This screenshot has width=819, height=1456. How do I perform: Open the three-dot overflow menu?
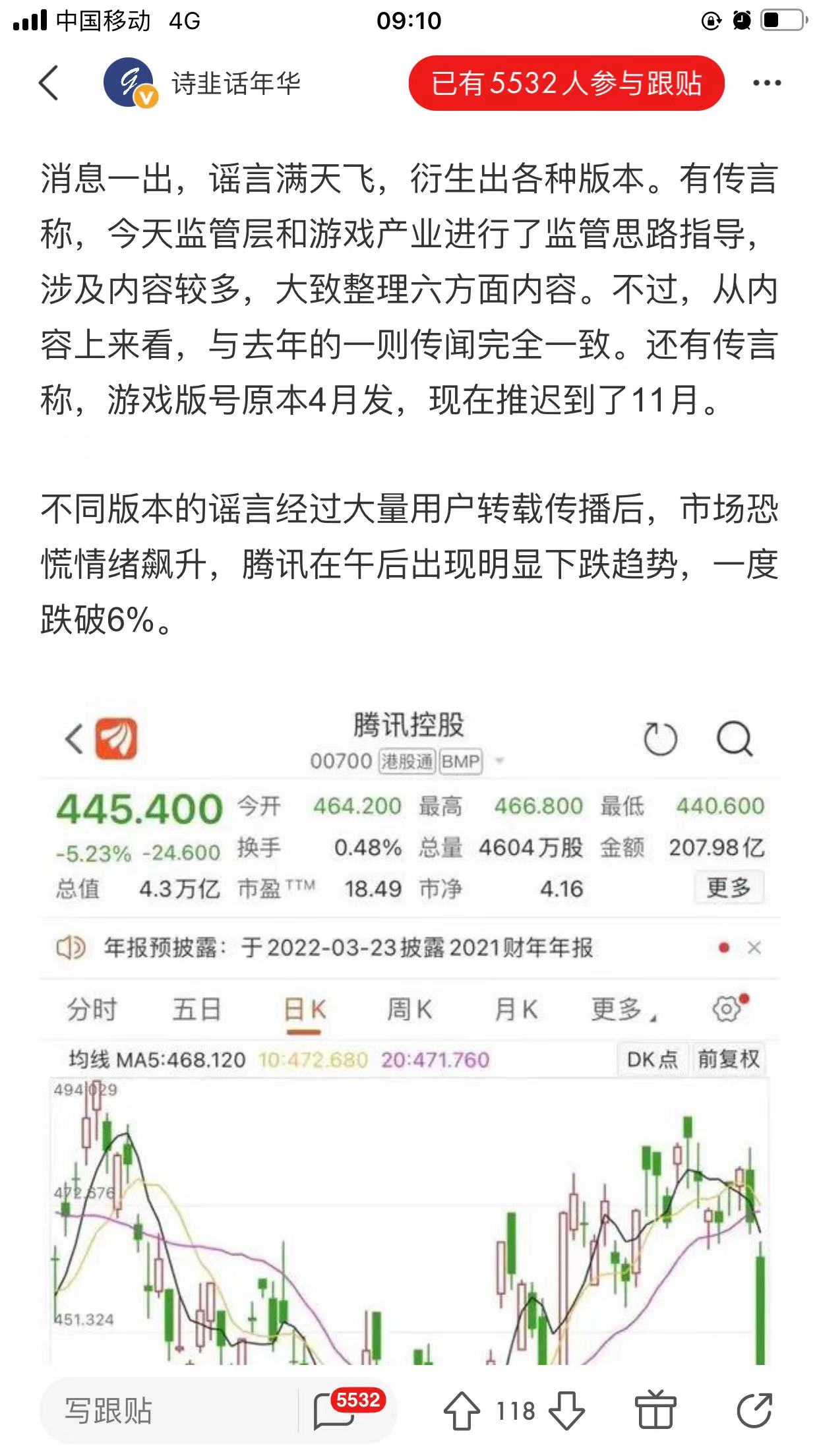tap(766, 83)
